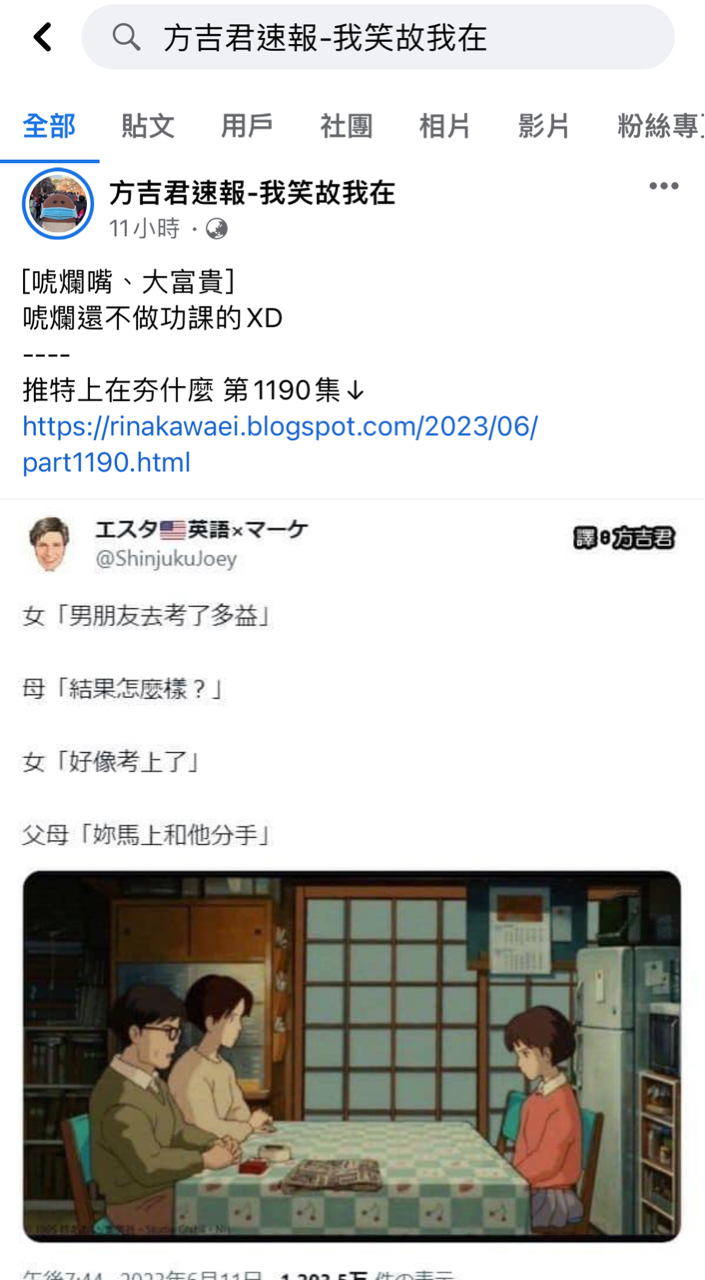The height and width of the screenshot is (1280, 705).
Task: Switch to the 粉絲專頁 tab
Action: click(657, 126)
